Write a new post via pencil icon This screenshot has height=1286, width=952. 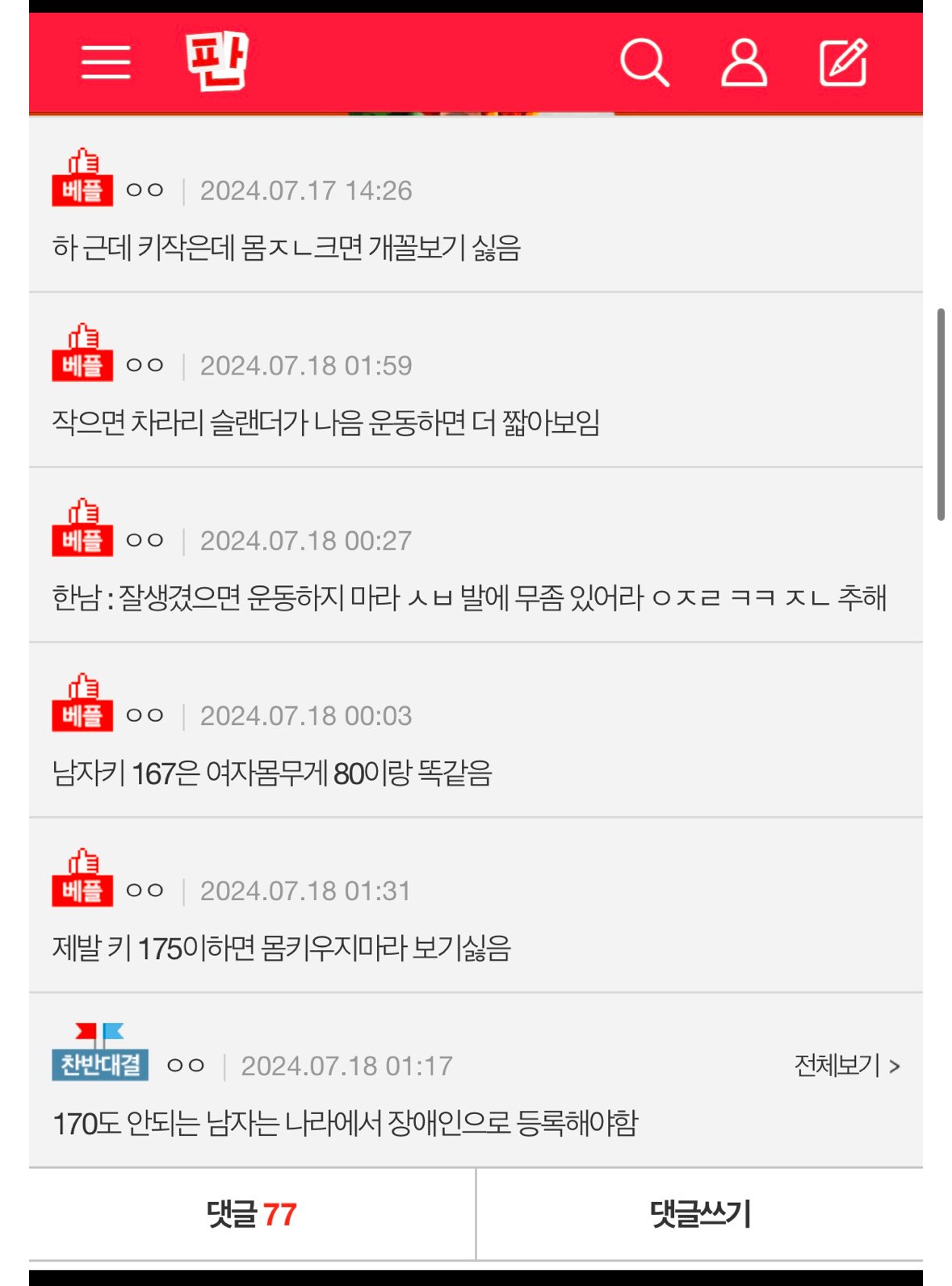pos(843,62)
